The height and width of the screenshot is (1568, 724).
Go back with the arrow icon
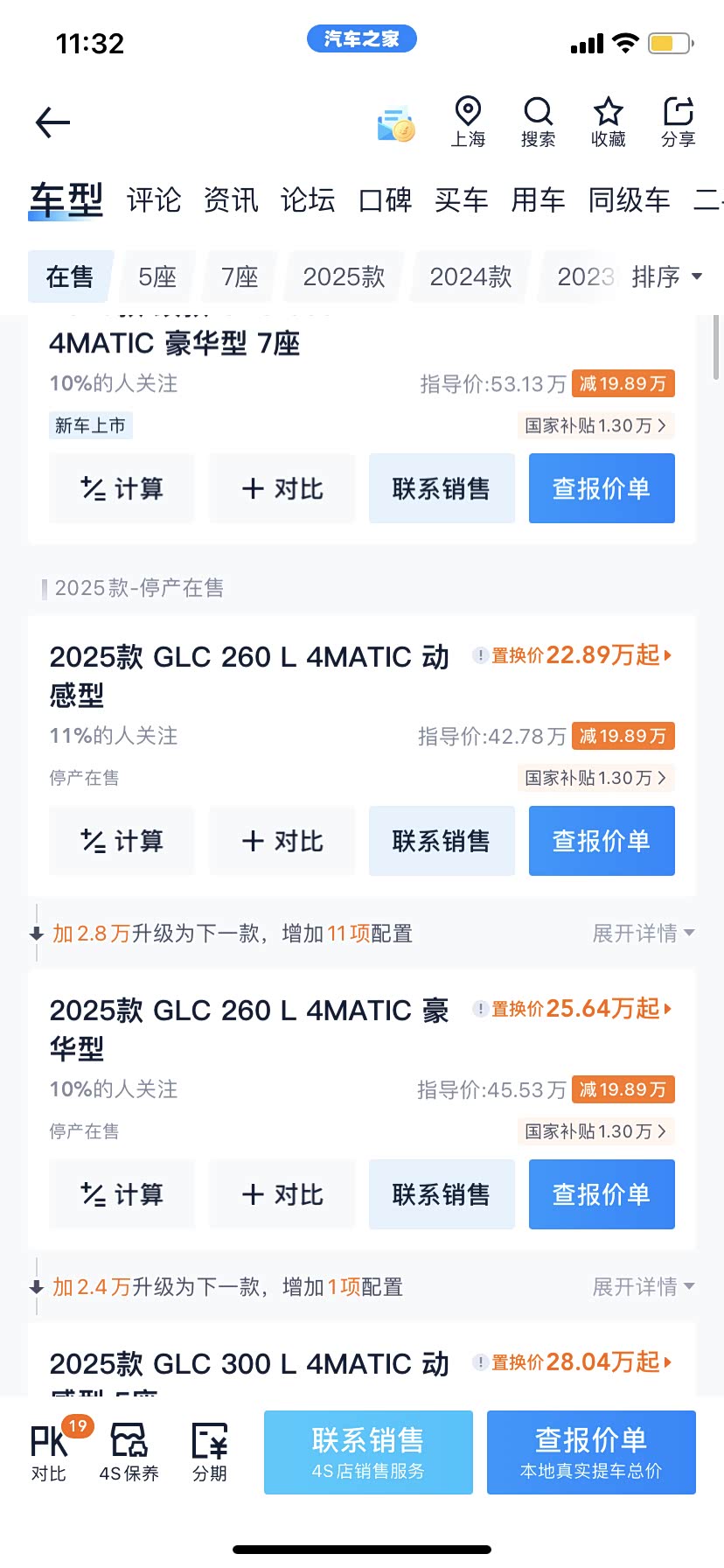(x=52, y=122)
